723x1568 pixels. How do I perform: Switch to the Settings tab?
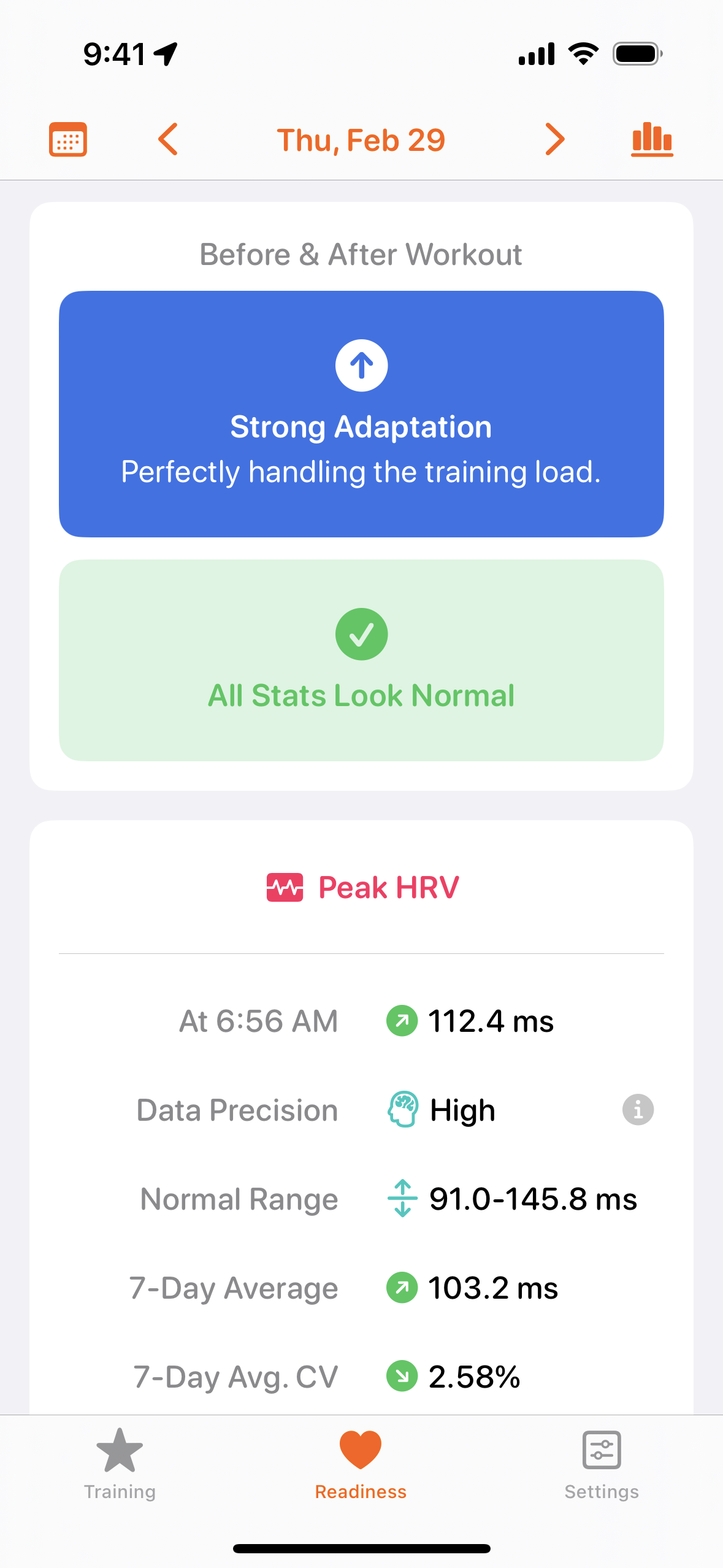601,1464
